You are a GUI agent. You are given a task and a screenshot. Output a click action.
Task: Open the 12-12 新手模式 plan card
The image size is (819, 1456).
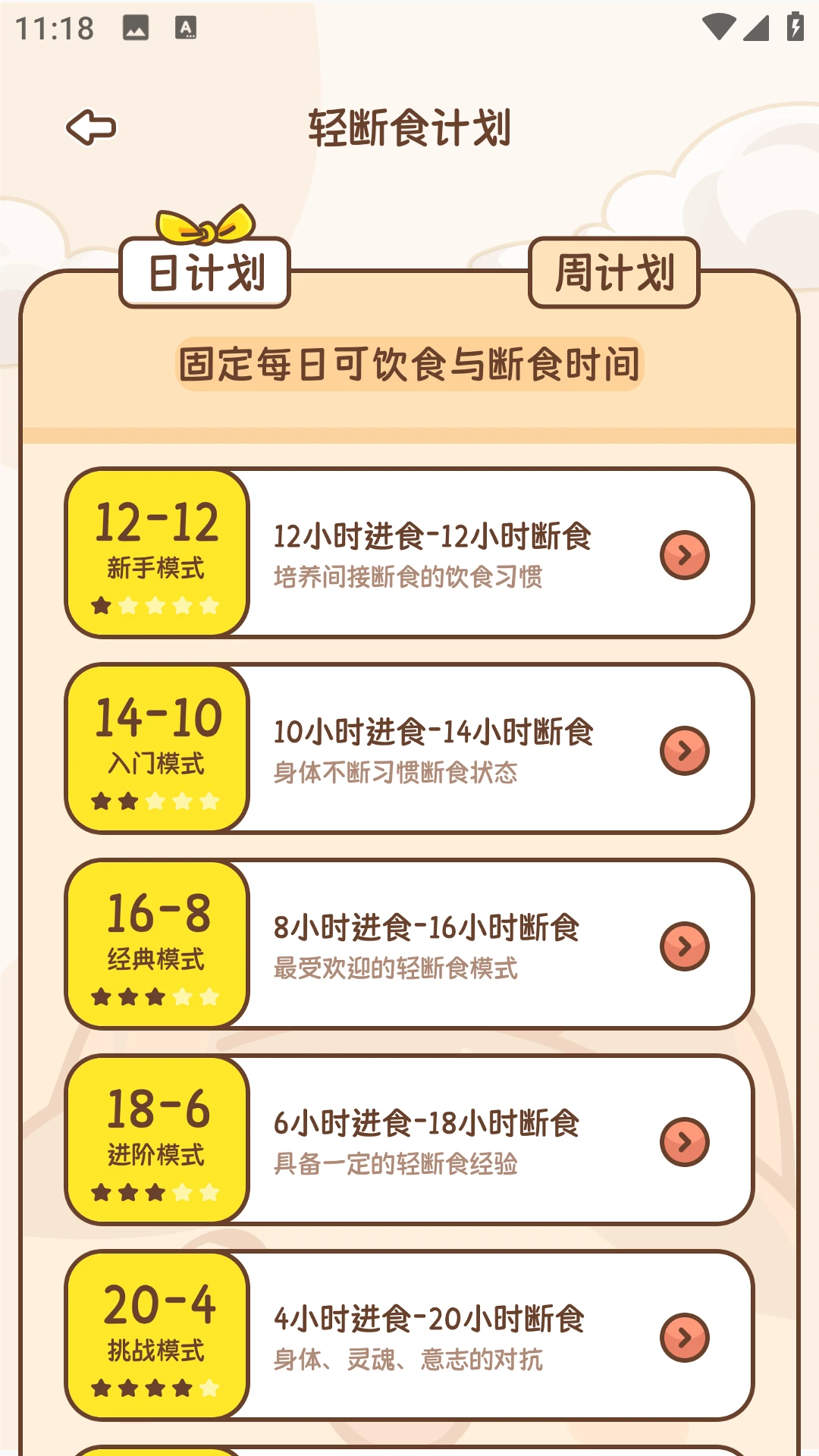click(409, 554)
